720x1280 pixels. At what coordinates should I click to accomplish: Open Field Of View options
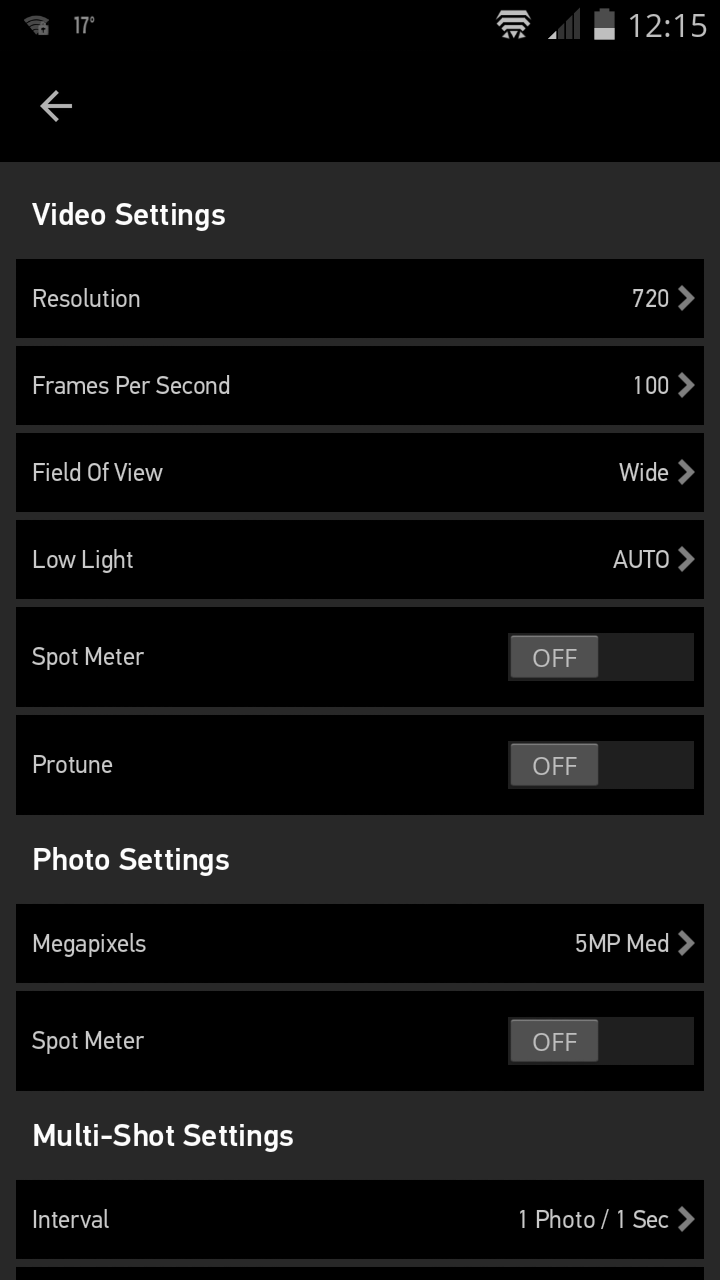(x=360, y=472)
